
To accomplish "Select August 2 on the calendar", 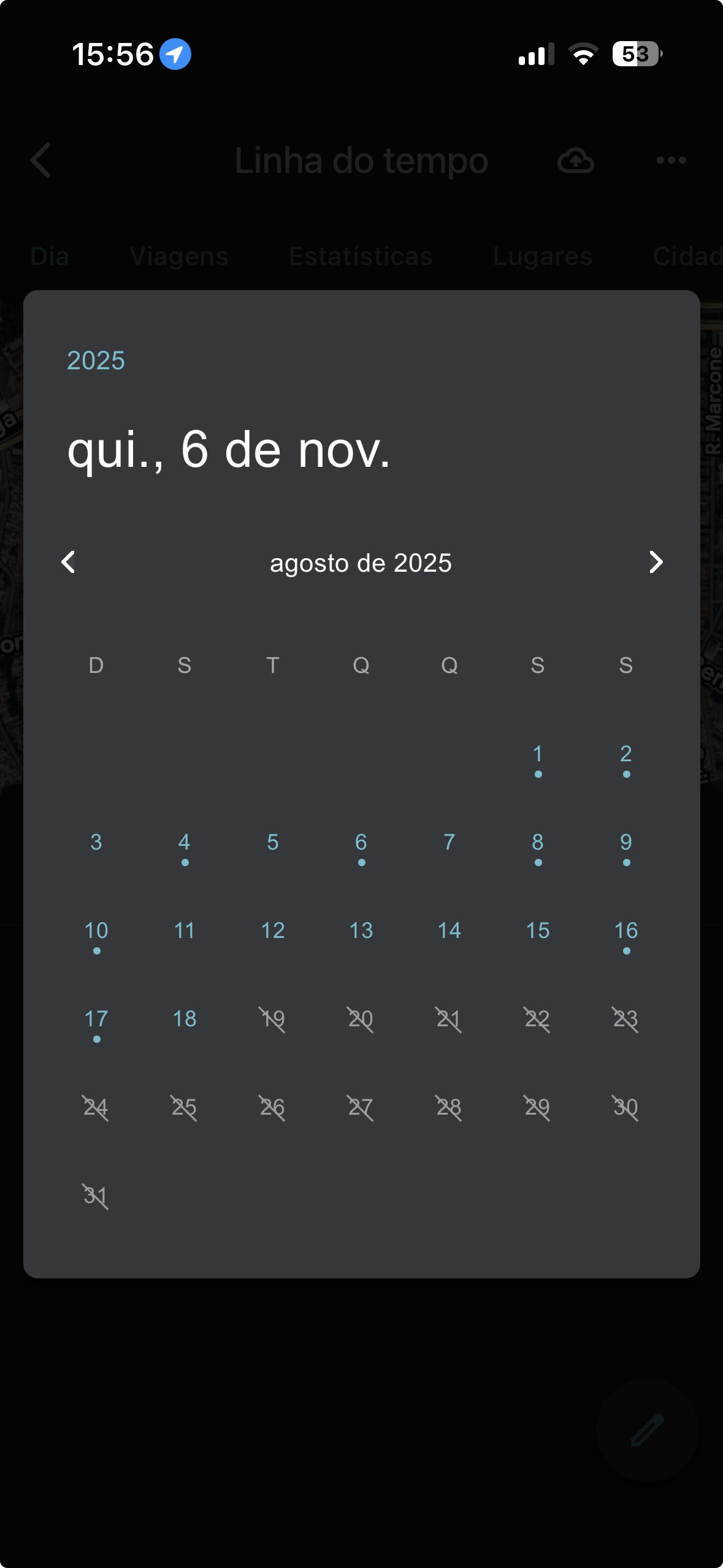I will [x=625, y=755].
